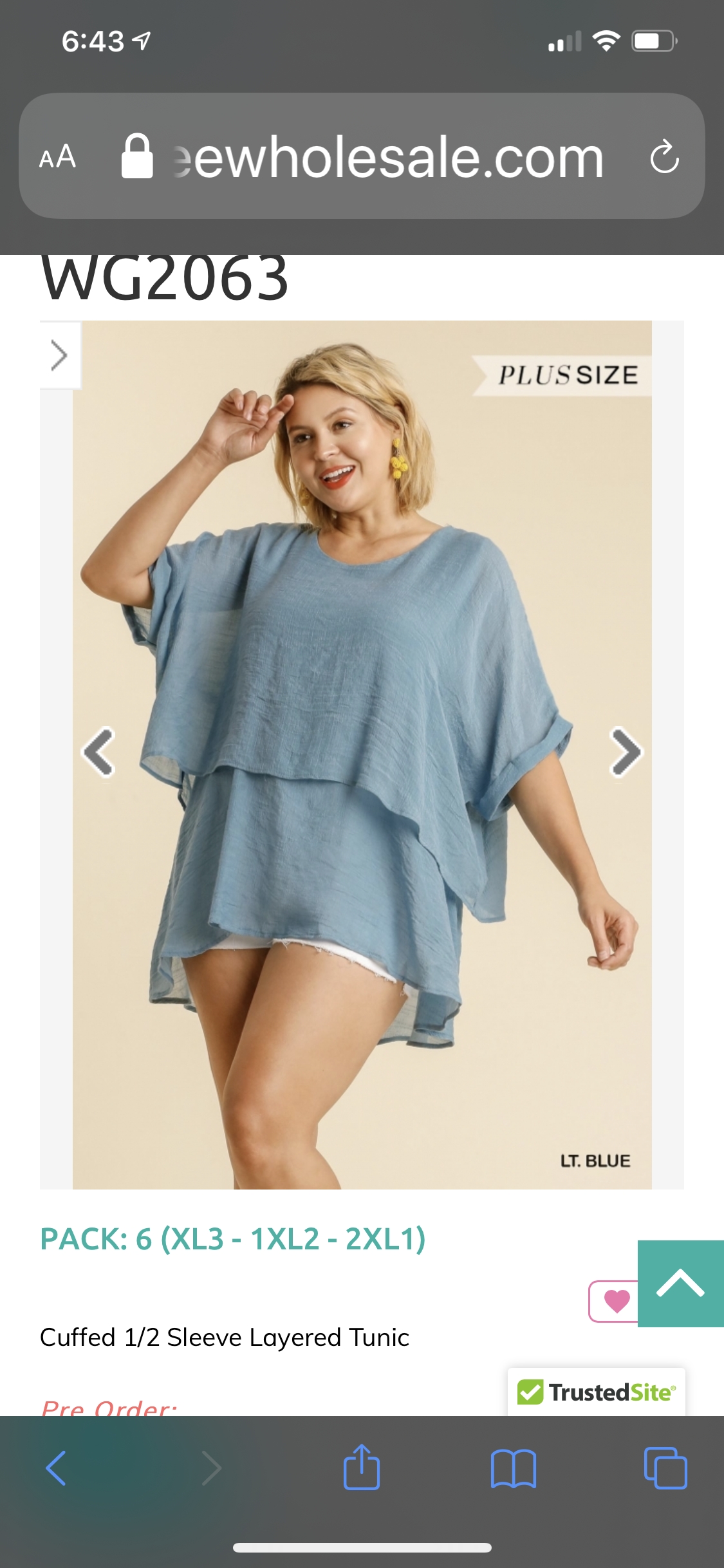
Task: Show the next product photo
Action: tap(625, 752)
